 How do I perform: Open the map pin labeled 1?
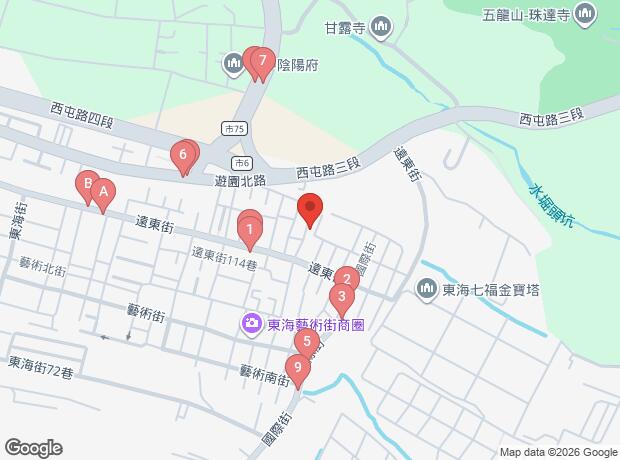[x=249, y=231]
